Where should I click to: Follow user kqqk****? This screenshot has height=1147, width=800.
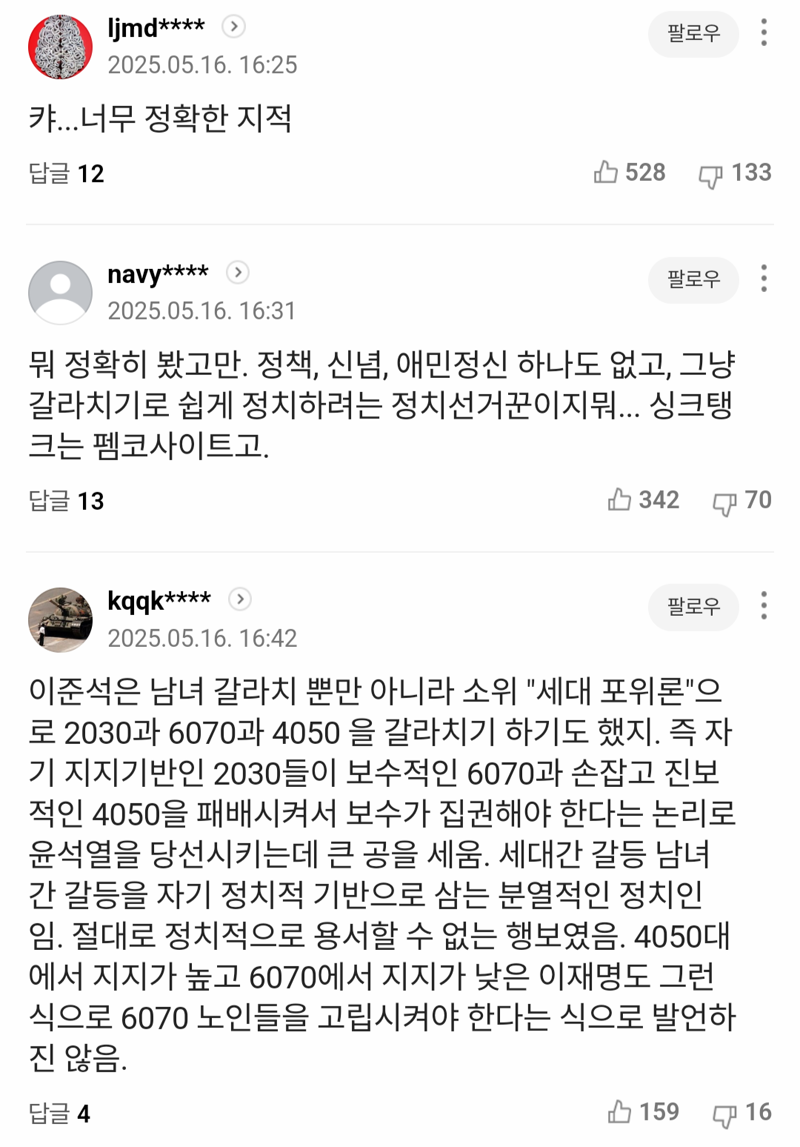coord(693,606)
